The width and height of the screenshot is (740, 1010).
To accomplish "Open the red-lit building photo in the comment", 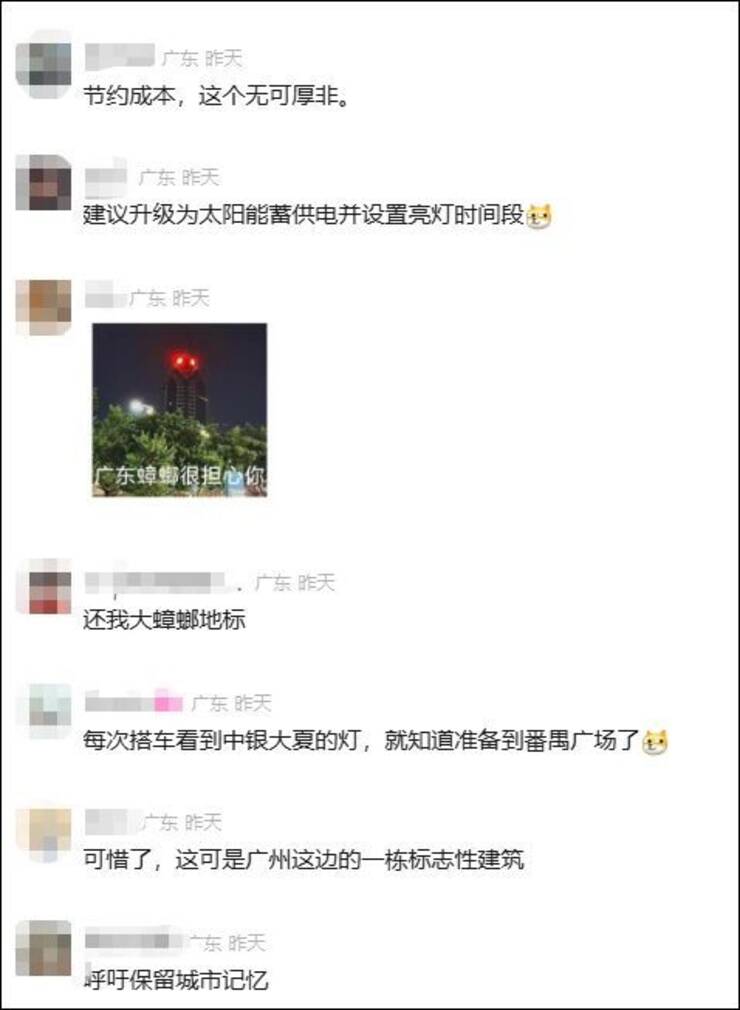I will click(180, 410).
